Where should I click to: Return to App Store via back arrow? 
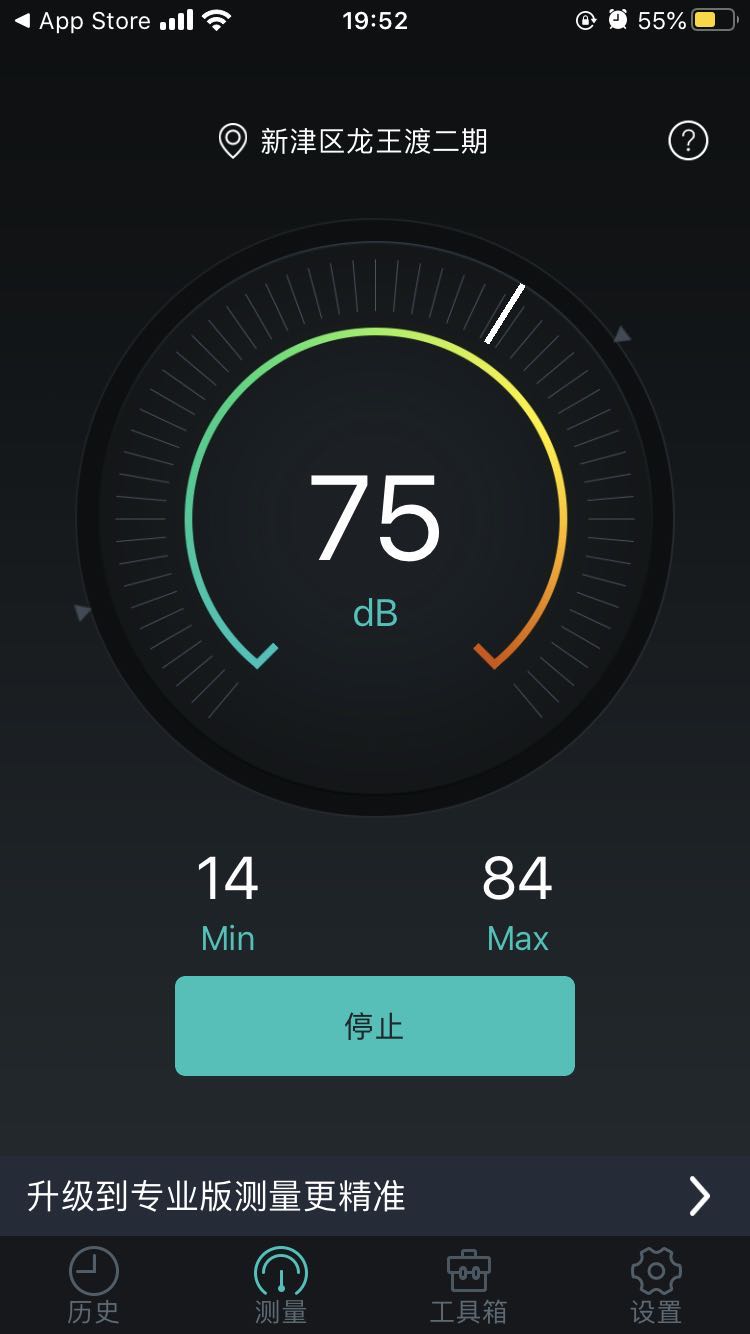click(x=82, y=21)
